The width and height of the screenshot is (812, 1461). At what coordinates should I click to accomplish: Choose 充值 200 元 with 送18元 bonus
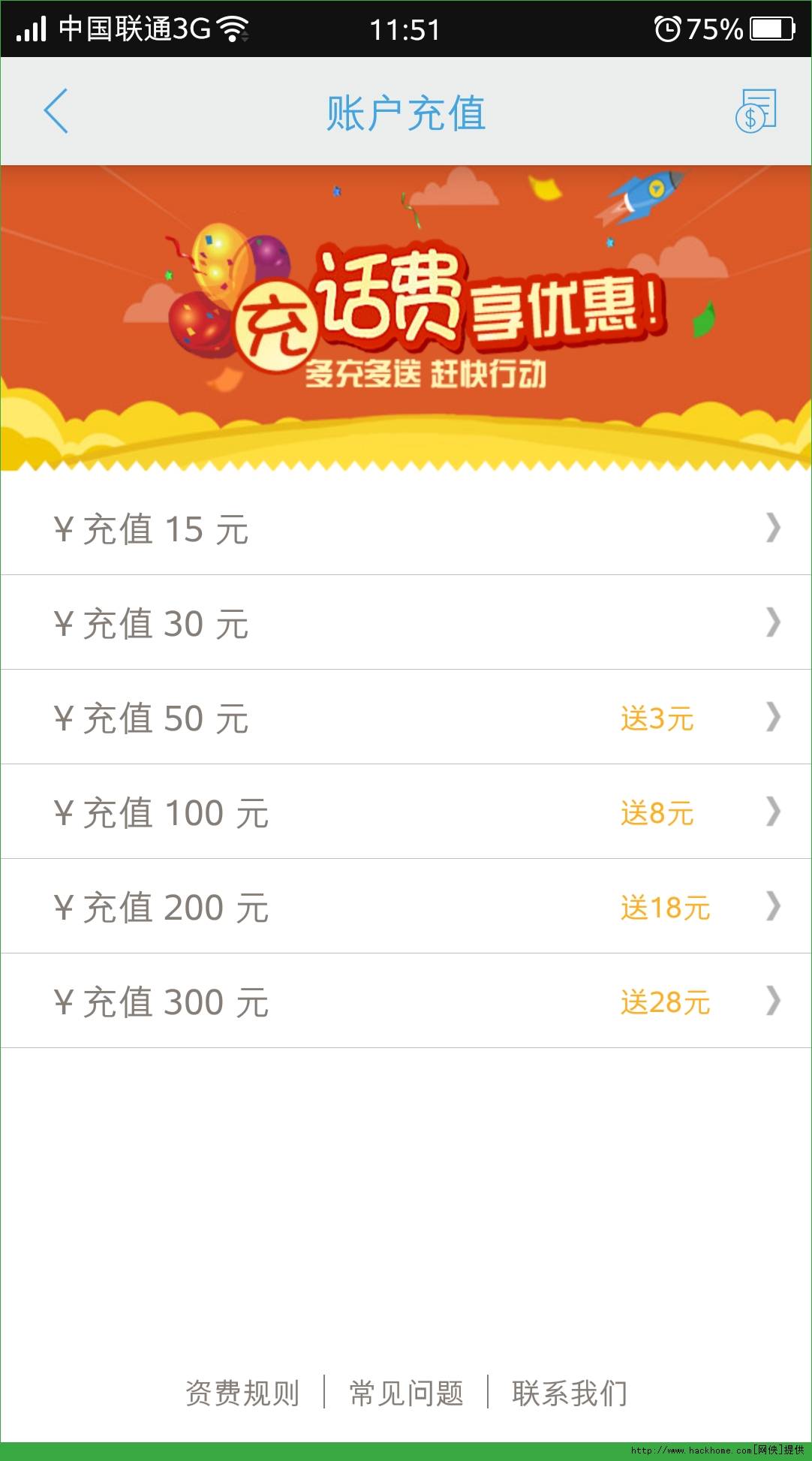point(406,907)
